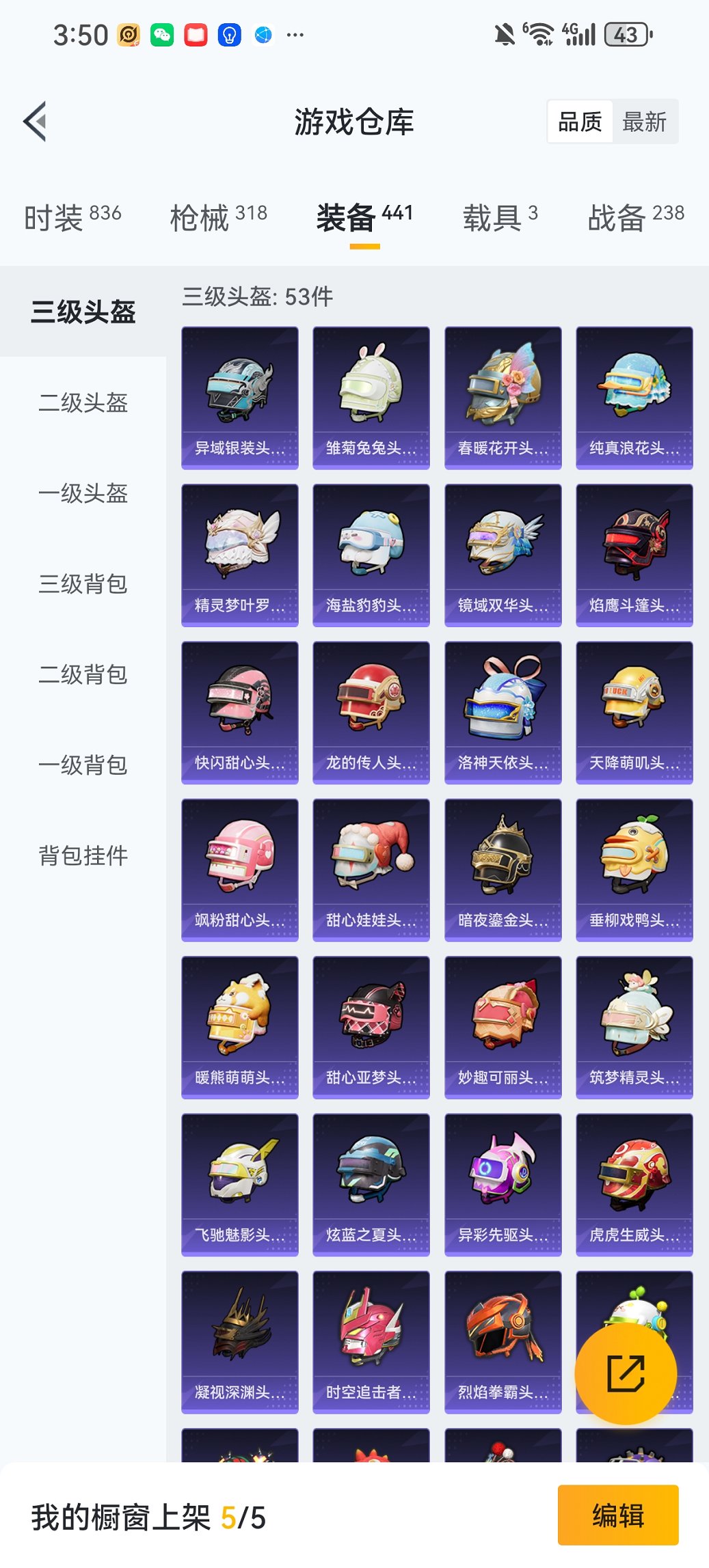Check the battery indicator showing 43
The height and width of the screenshot is (1568, 709).
click(x=626, y=34)
